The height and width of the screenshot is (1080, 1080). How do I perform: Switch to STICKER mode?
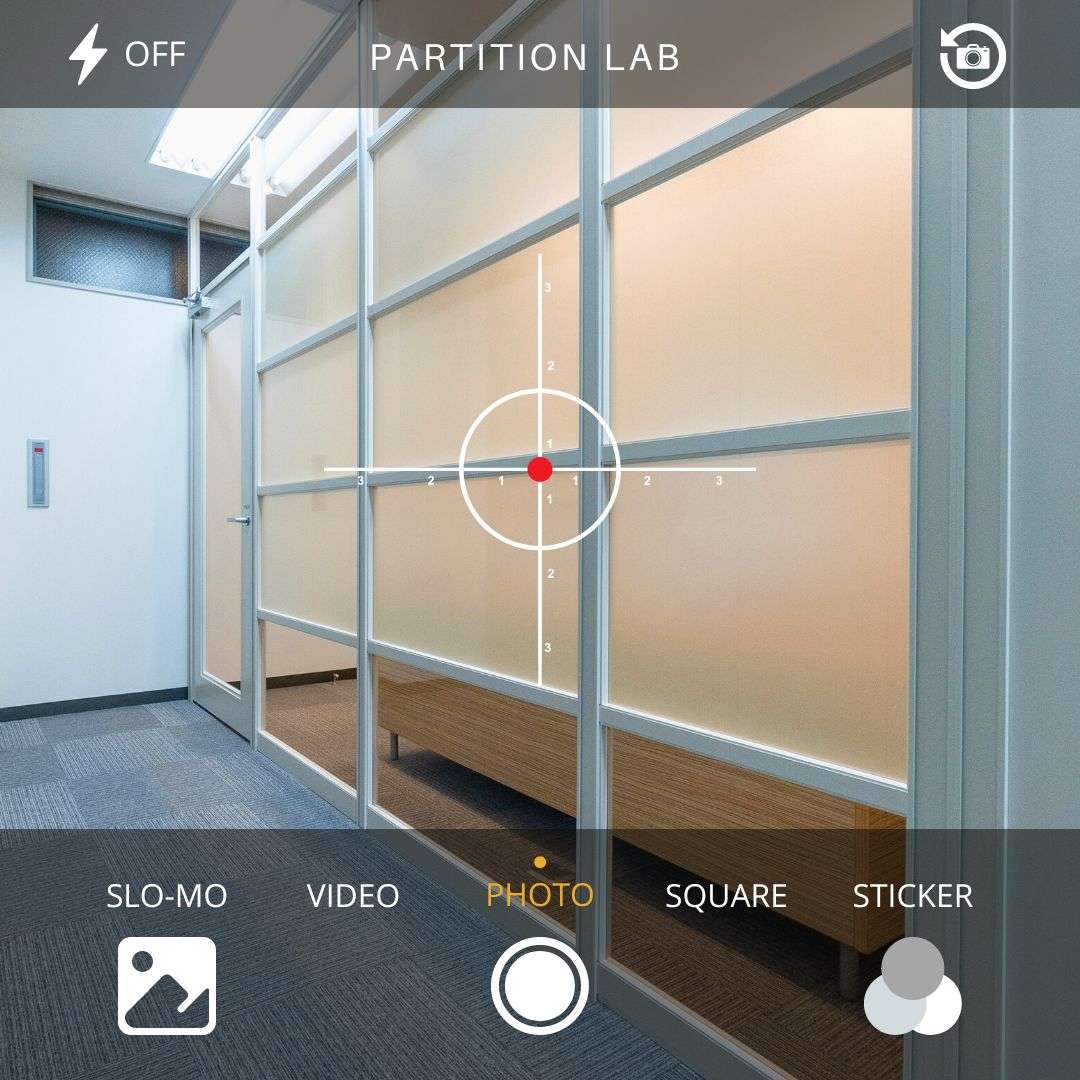click(912, 895)
